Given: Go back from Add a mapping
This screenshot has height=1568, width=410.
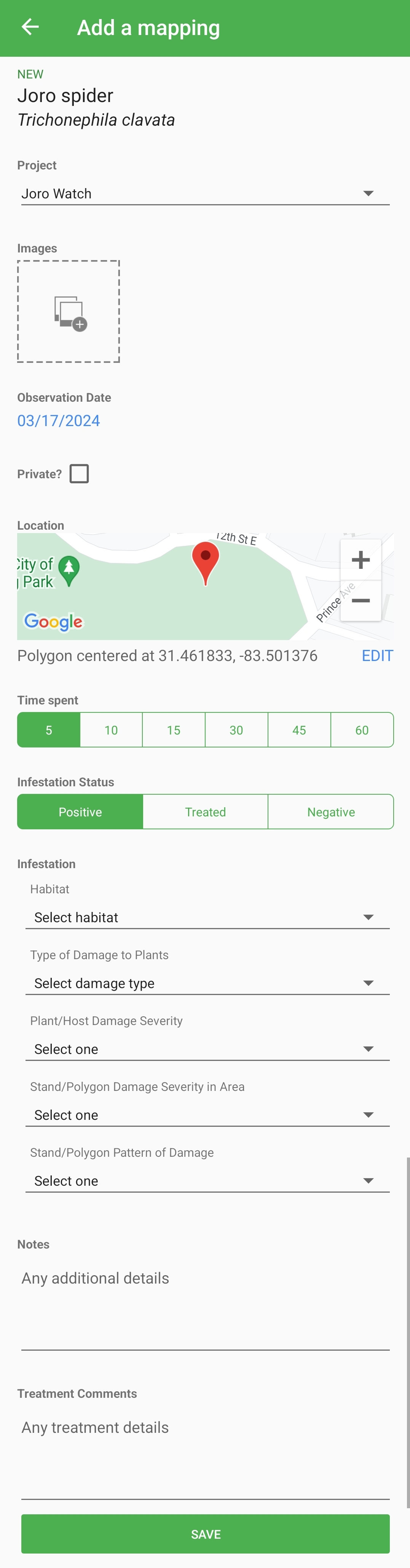Looking at the screenshot, I should point(30,27).
